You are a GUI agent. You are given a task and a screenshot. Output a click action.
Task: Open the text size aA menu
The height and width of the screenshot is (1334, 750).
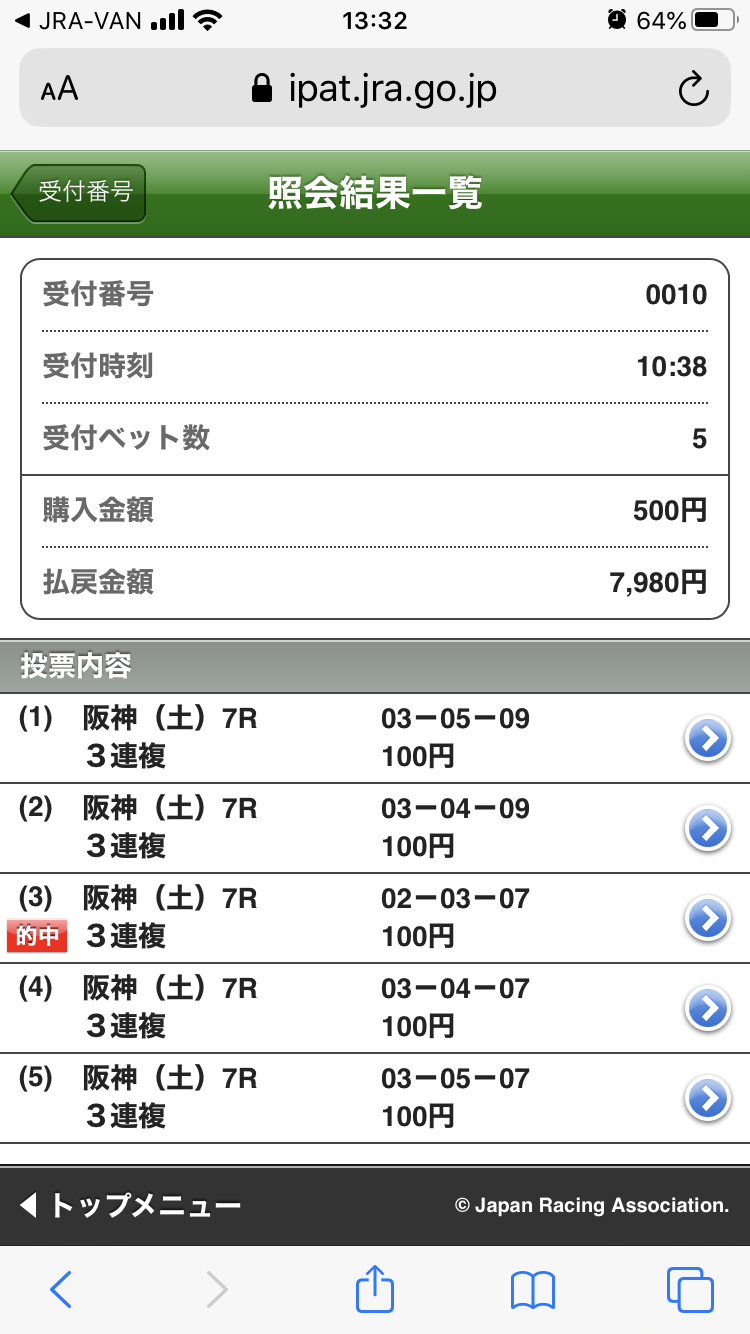(x=60, y=90)
